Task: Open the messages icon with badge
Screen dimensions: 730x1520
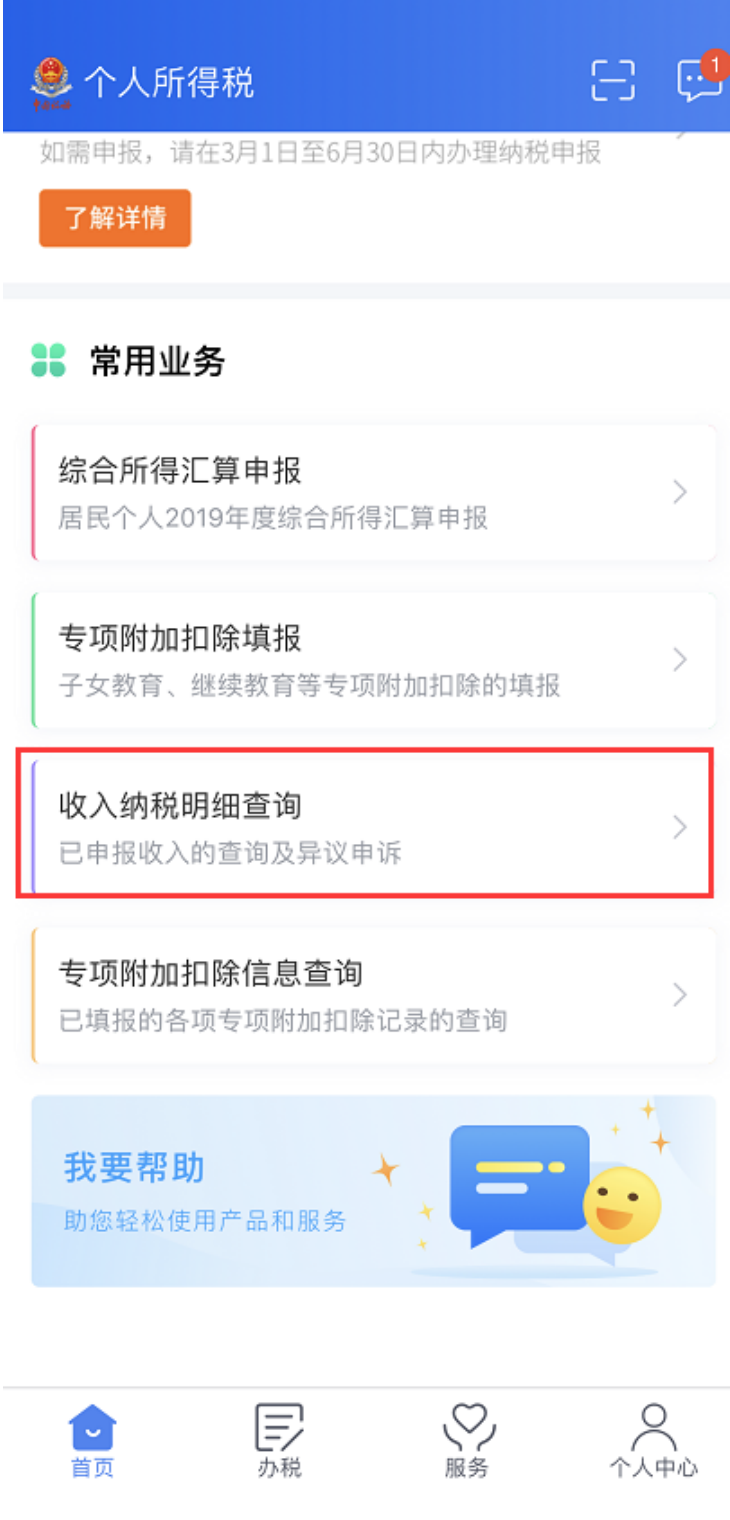Action: tap(699, 78)
